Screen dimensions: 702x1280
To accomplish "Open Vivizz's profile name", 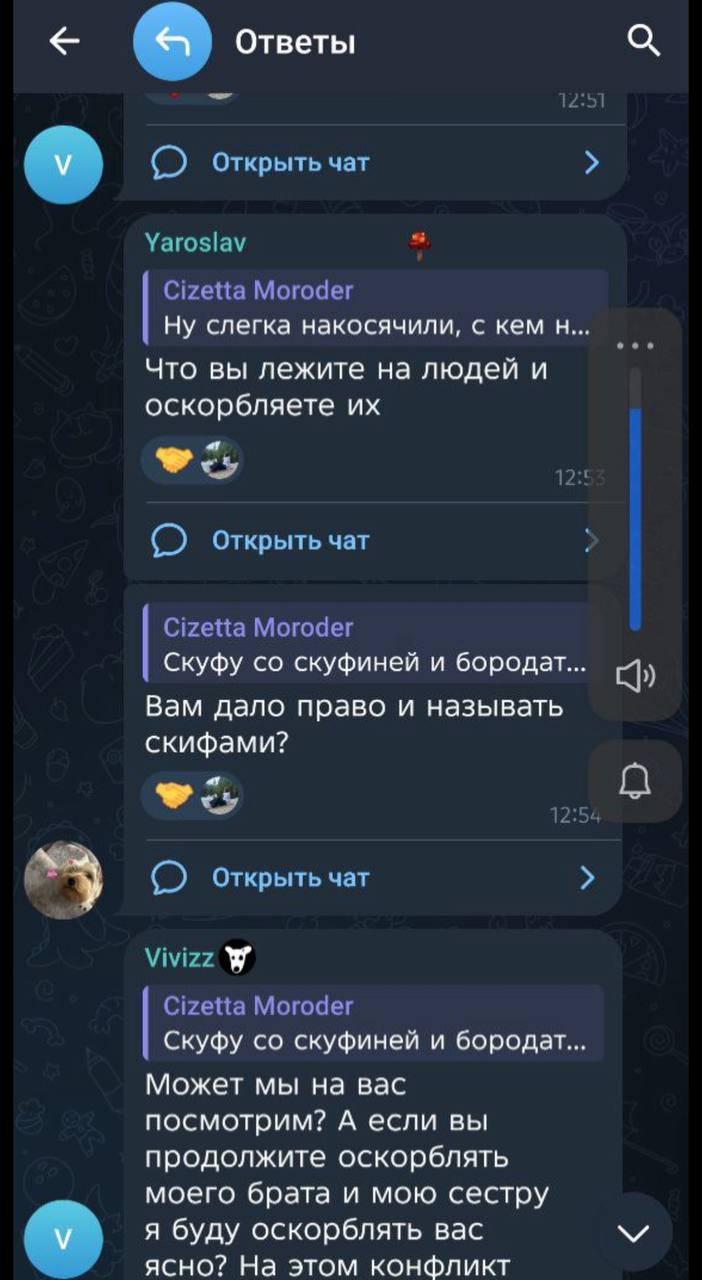I will click(x=180, y=958).
